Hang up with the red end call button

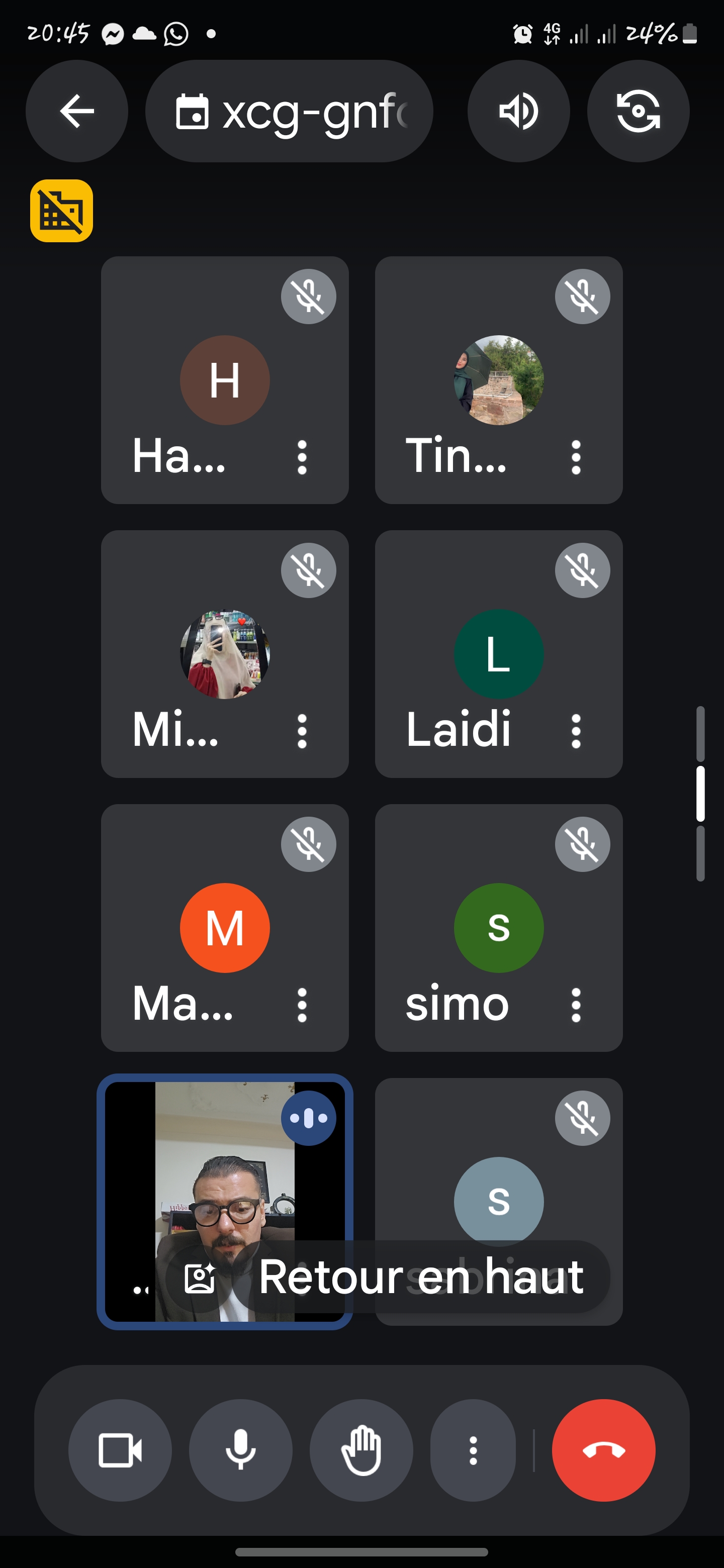tap(603, 1450)
